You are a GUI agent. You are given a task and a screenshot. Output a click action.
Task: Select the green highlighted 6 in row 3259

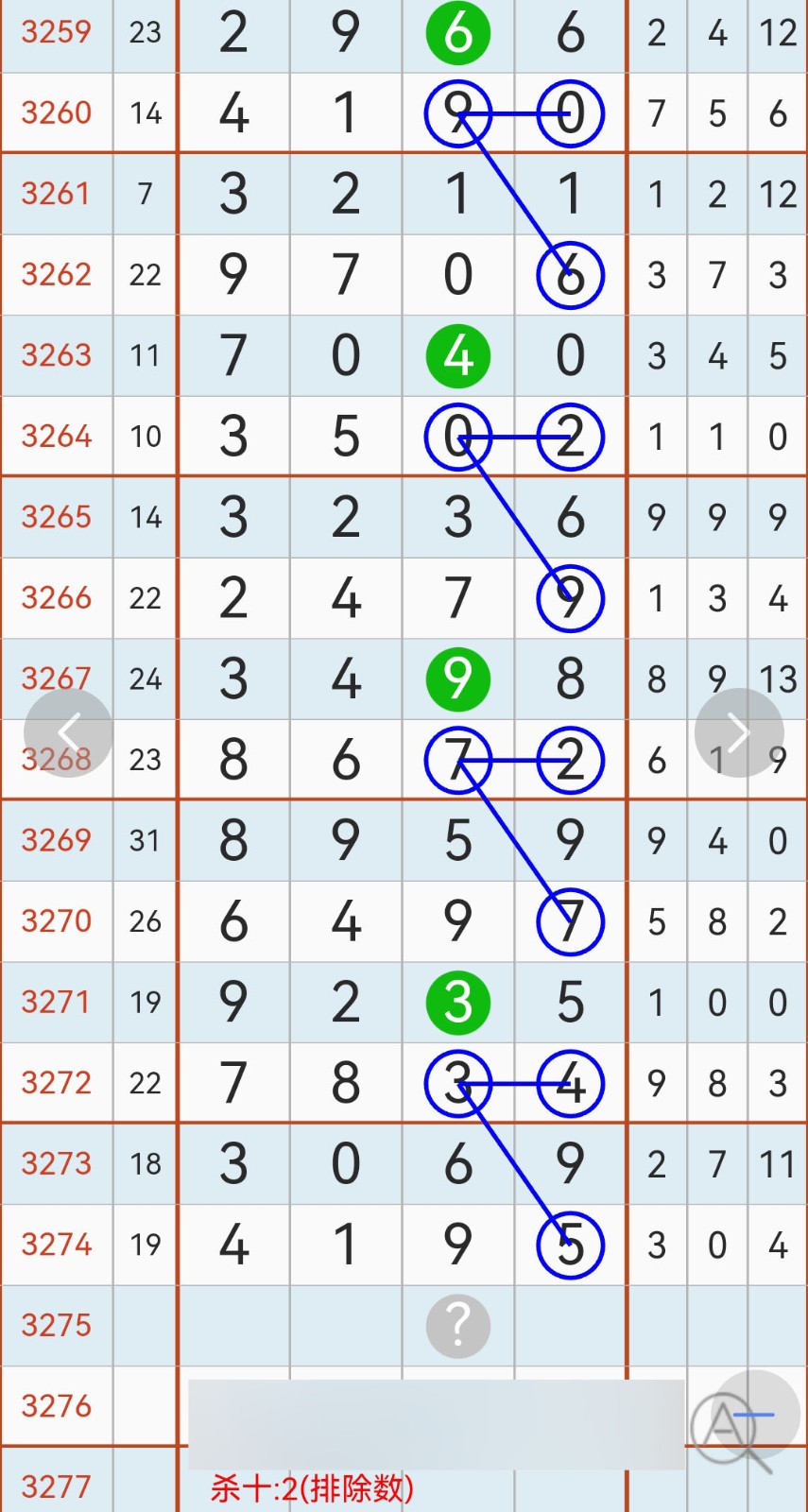458,33
